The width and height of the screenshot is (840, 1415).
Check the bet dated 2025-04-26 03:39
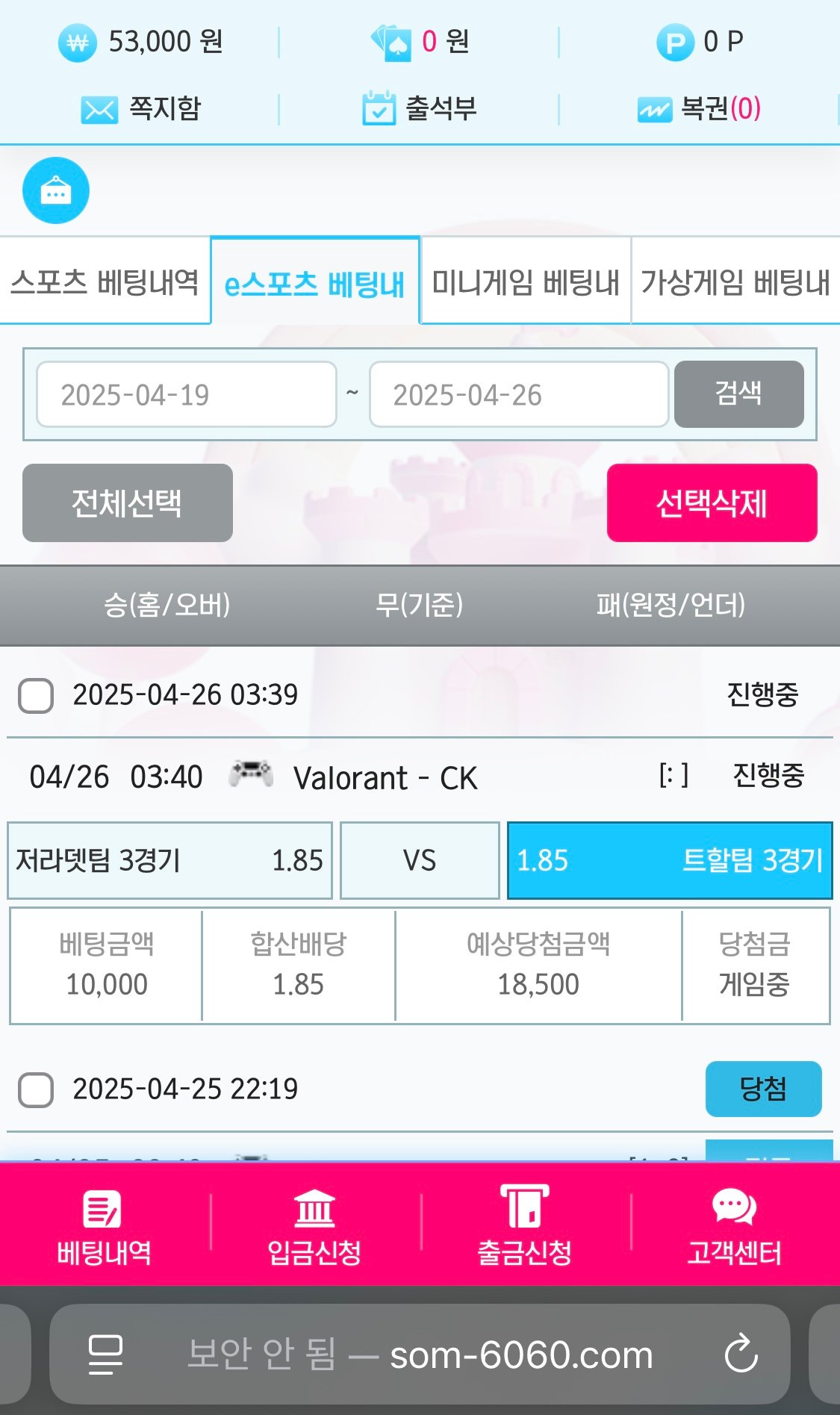[36, 696]
